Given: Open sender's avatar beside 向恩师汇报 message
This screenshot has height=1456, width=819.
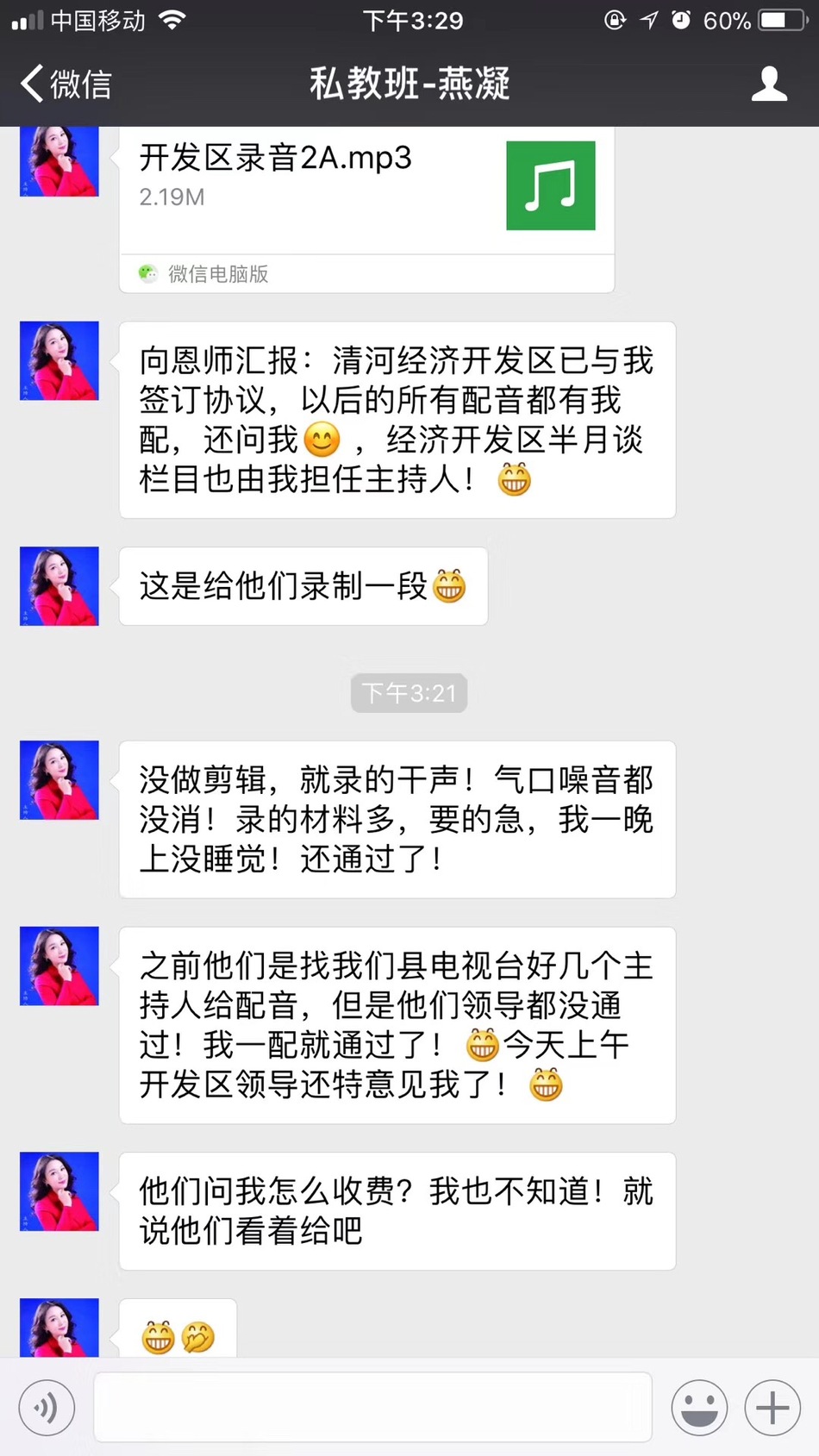Looking at the screenshot, I should point(59,361).
